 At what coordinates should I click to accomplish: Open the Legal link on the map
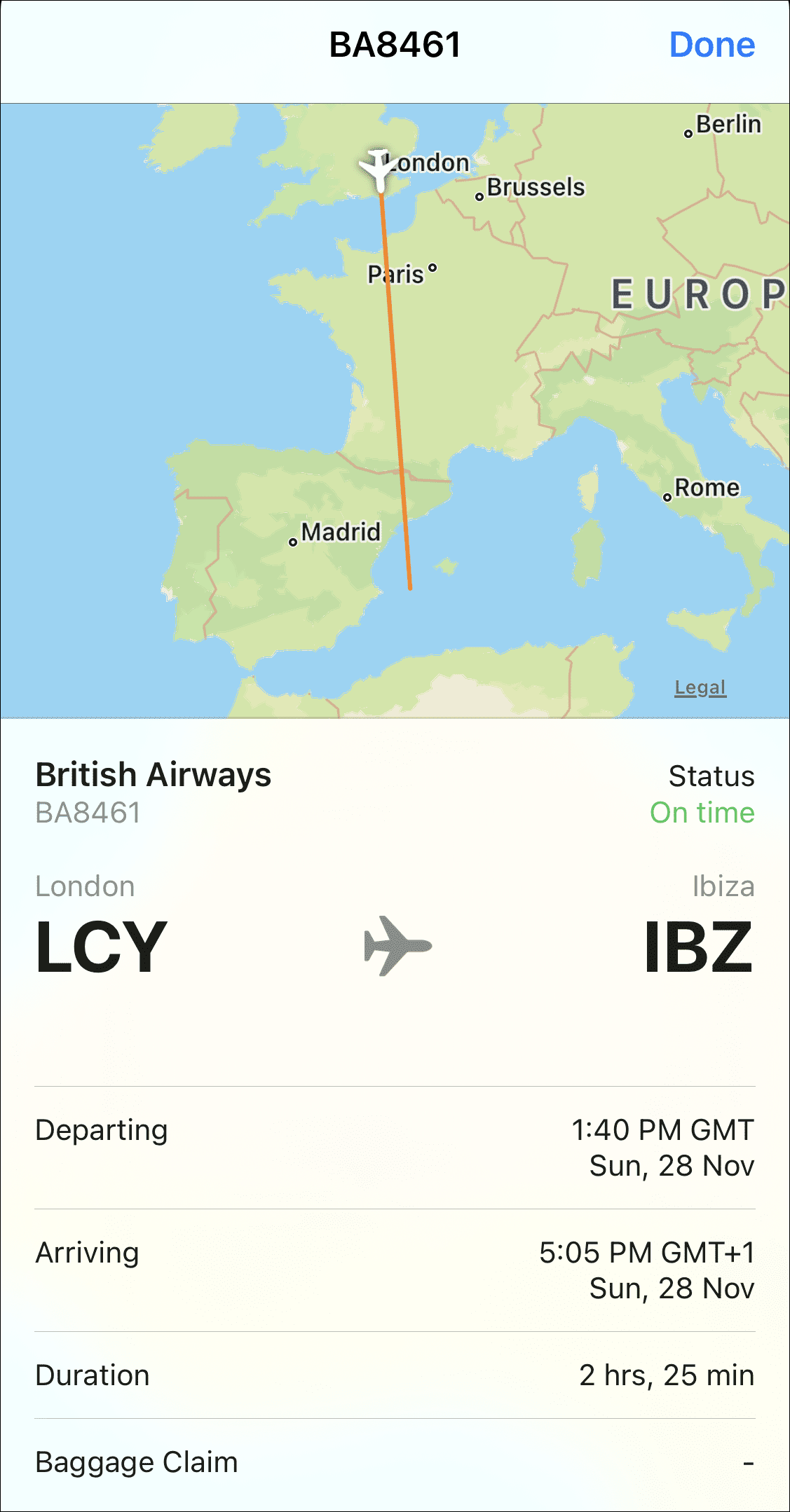click(700, 687)
